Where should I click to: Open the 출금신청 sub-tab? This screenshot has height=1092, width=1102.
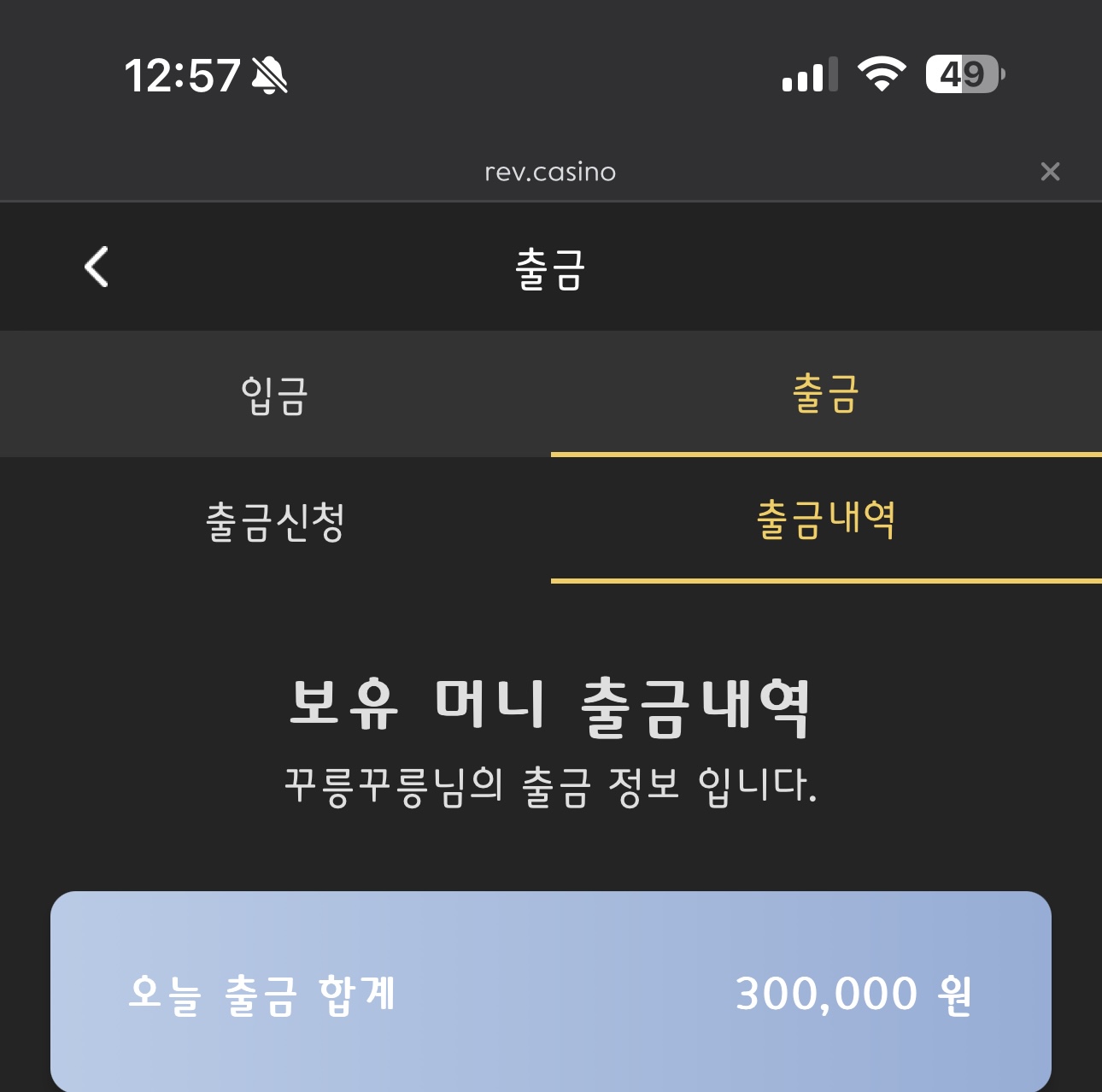[275, 520]
